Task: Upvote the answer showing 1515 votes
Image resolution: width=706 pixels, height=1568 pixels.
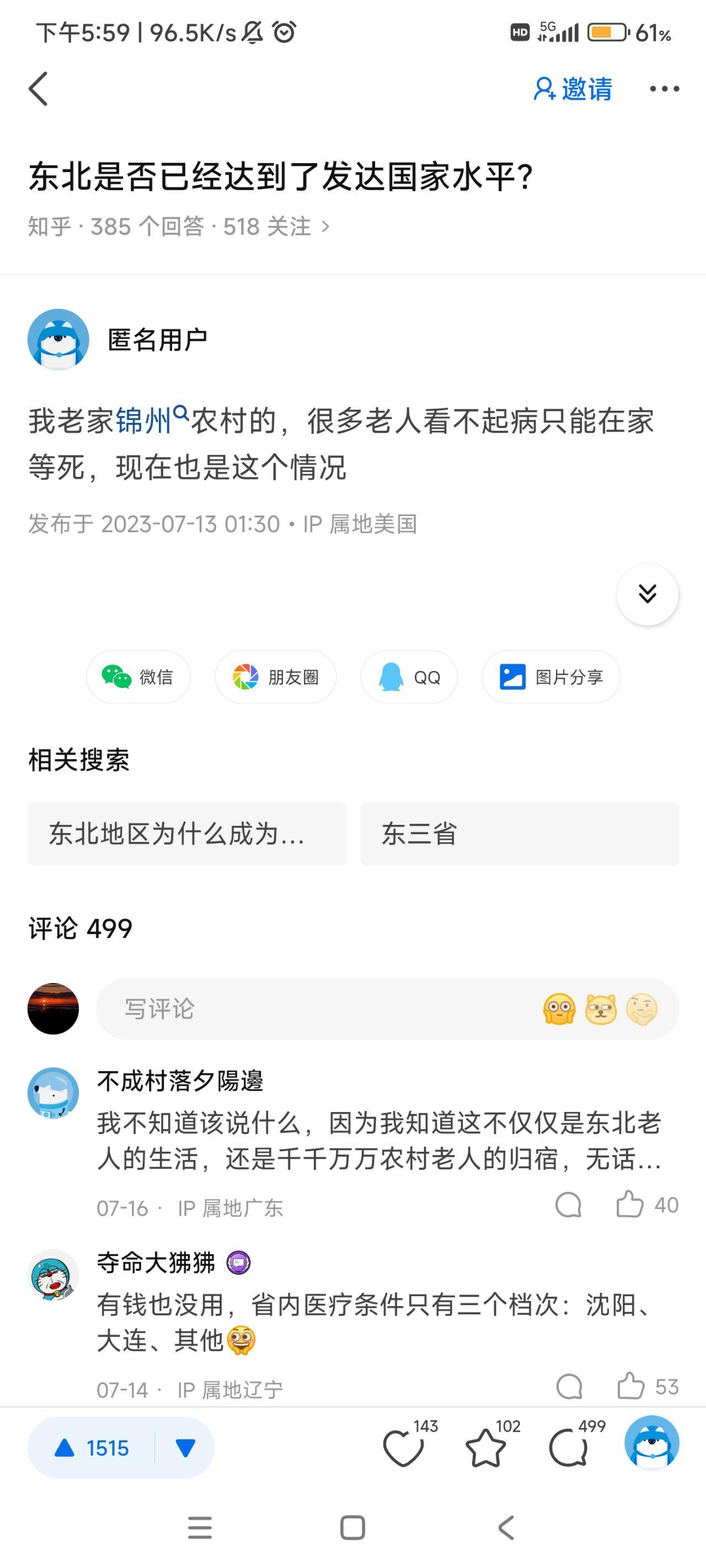Action: click(x=93, y=1448)
